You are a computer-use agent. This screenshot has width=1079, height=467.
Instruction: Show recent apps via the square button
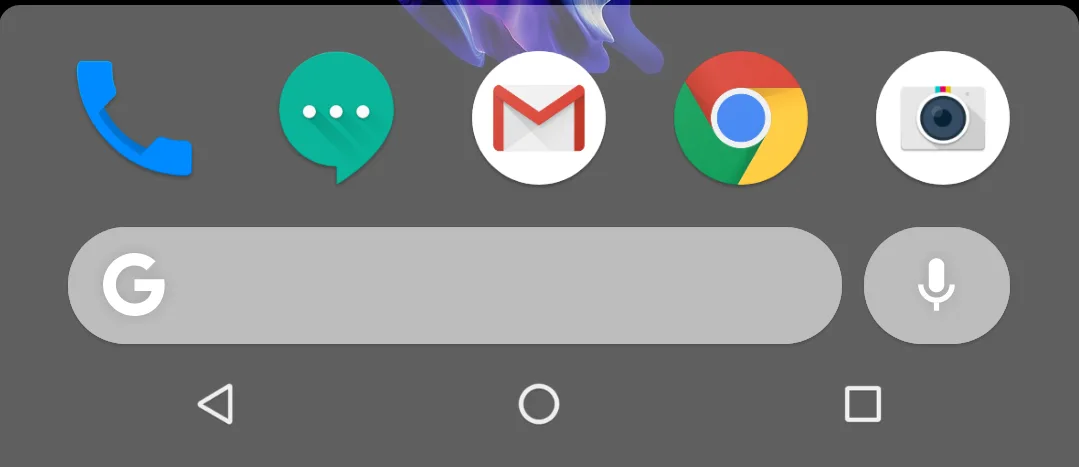click(862, 404)
